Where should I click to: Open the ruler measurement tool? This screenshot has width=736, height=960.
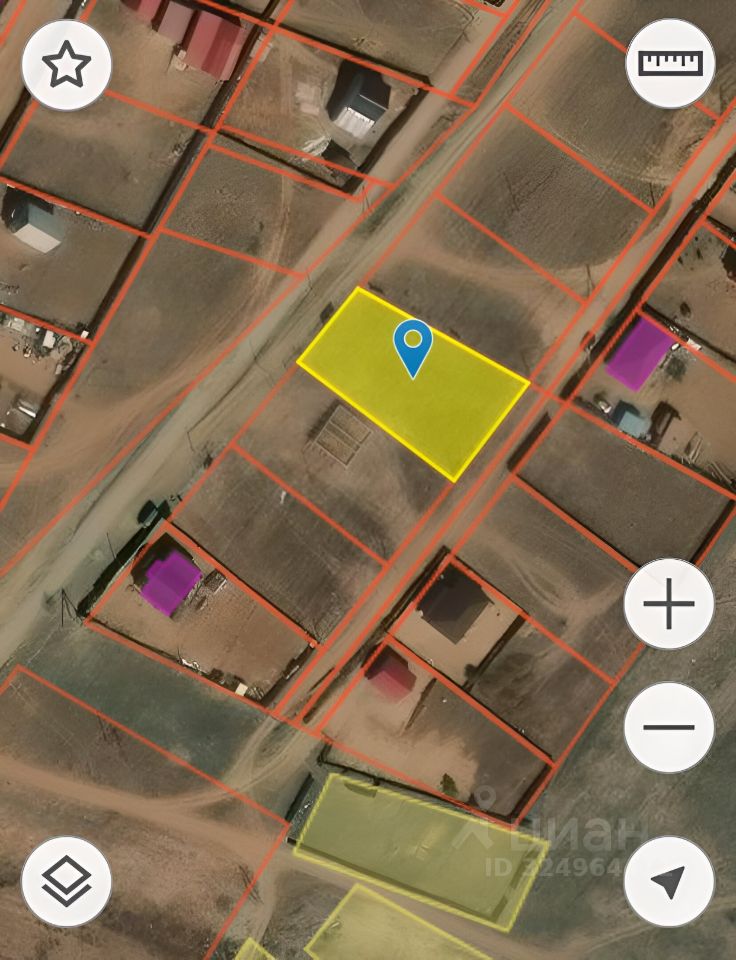670,64
